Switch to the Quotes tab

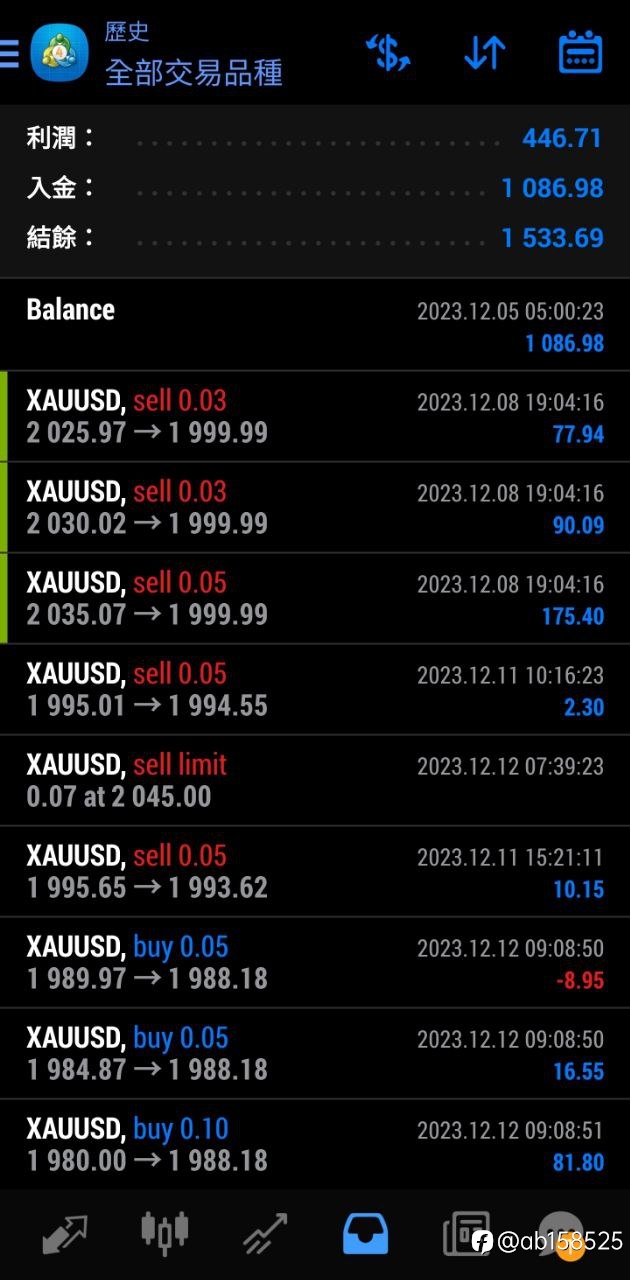65,1233
